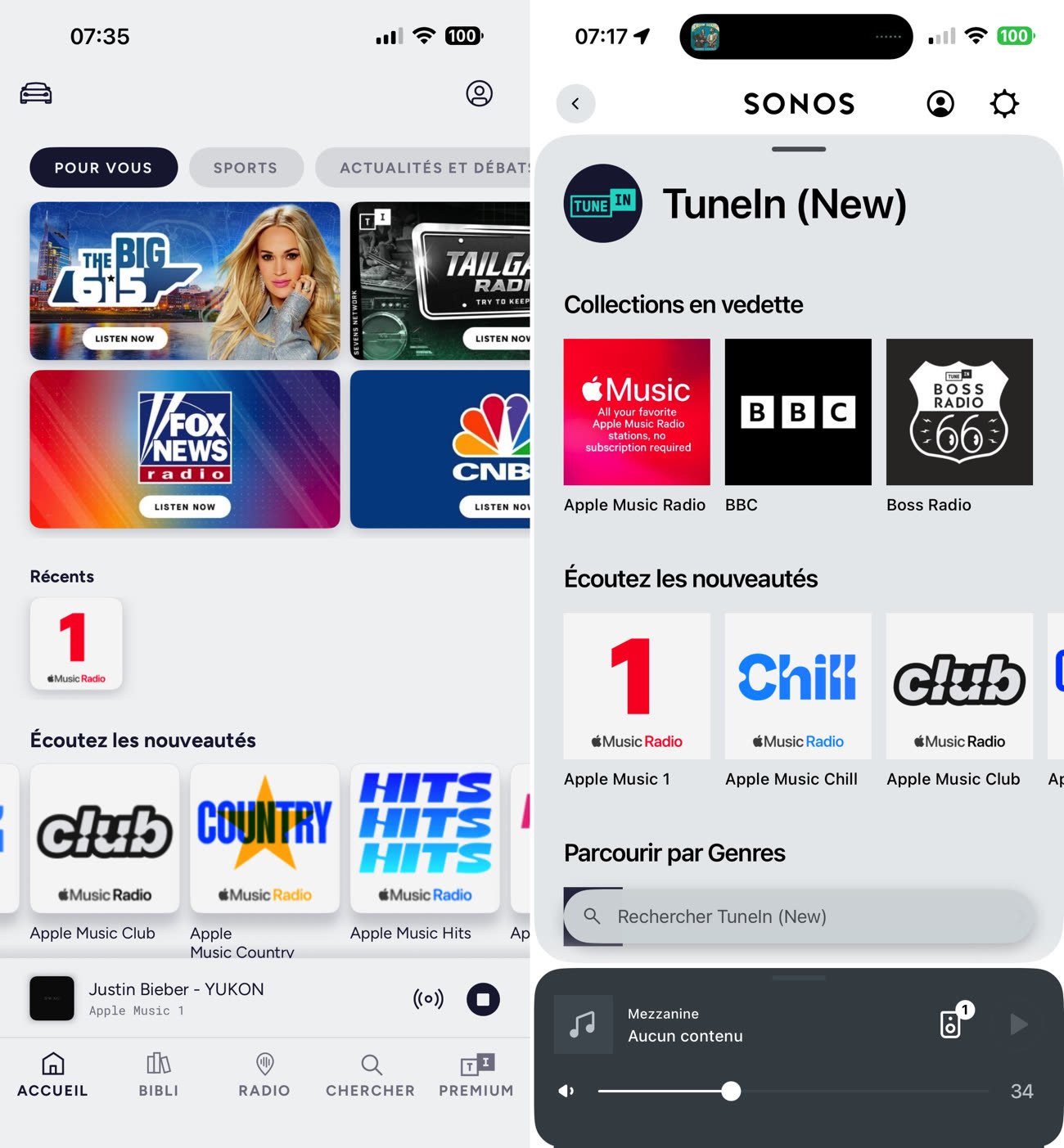Screen dimensions: 1064x1148
Task: Open the Apple Music Chill station
Action: (x=798, y=686)
